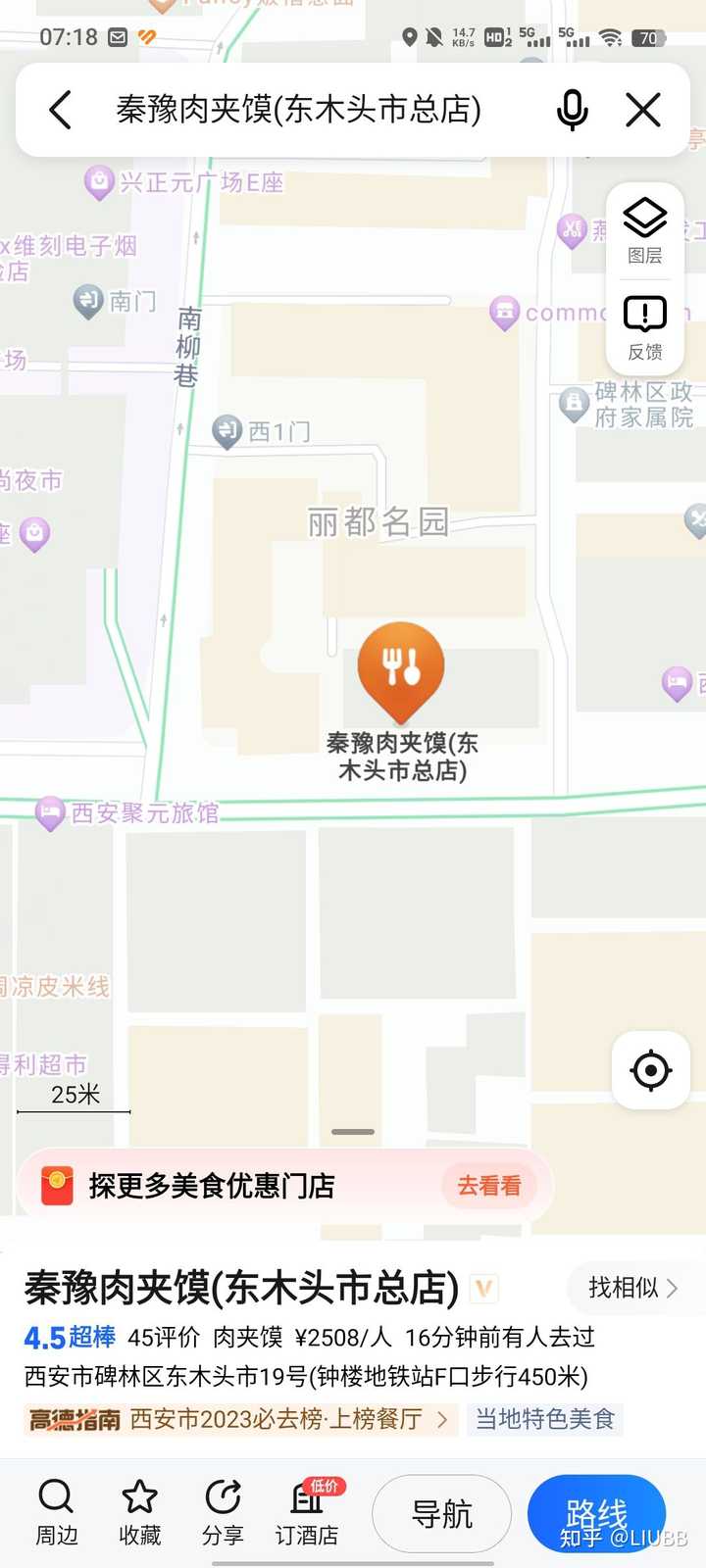Screen dimensions: 706x1568
Task: Open 找相似 to find similar places
Action: [x=630, y=1288]
